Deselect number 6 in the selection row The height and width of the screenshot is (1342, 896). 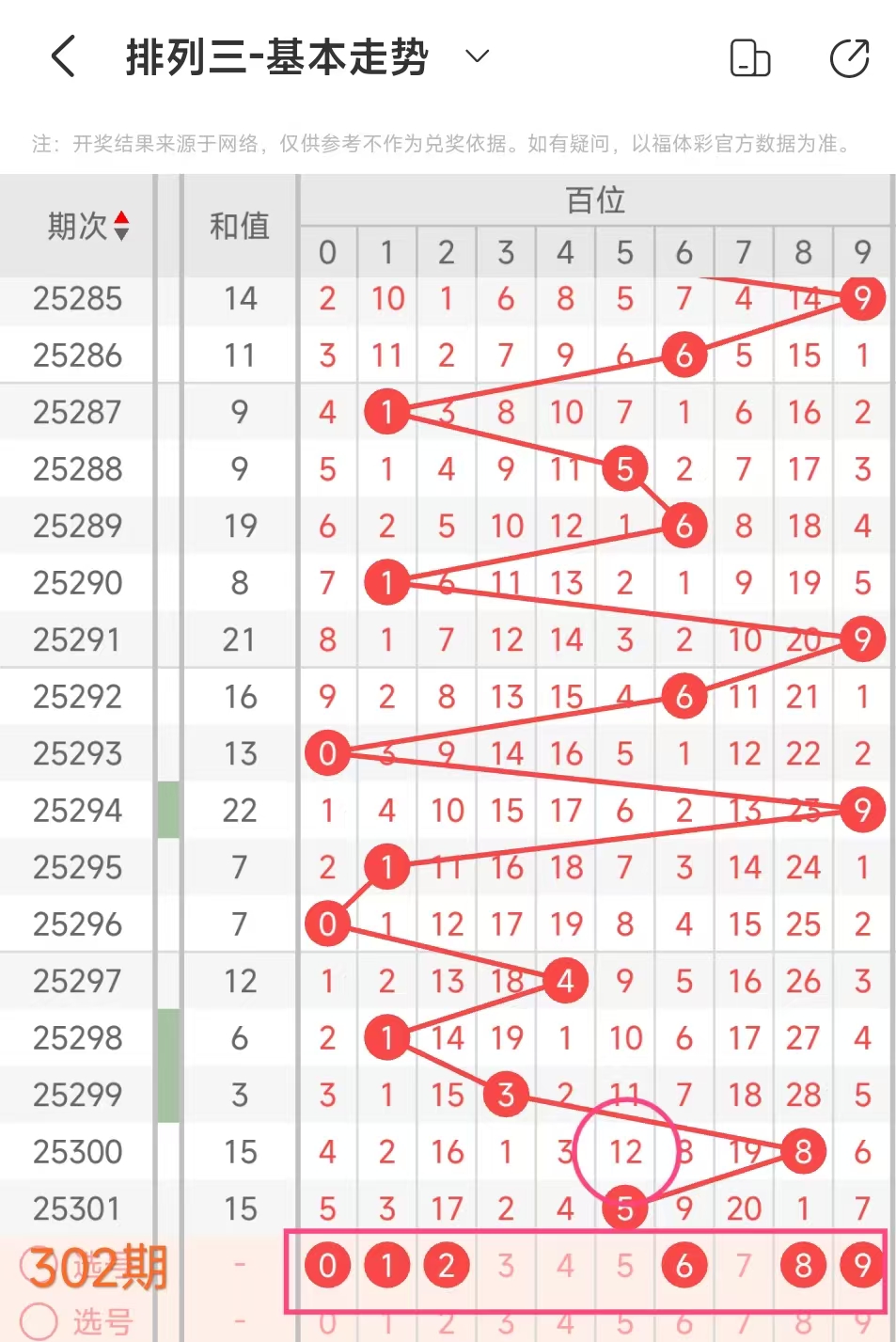coord(684,1266)
